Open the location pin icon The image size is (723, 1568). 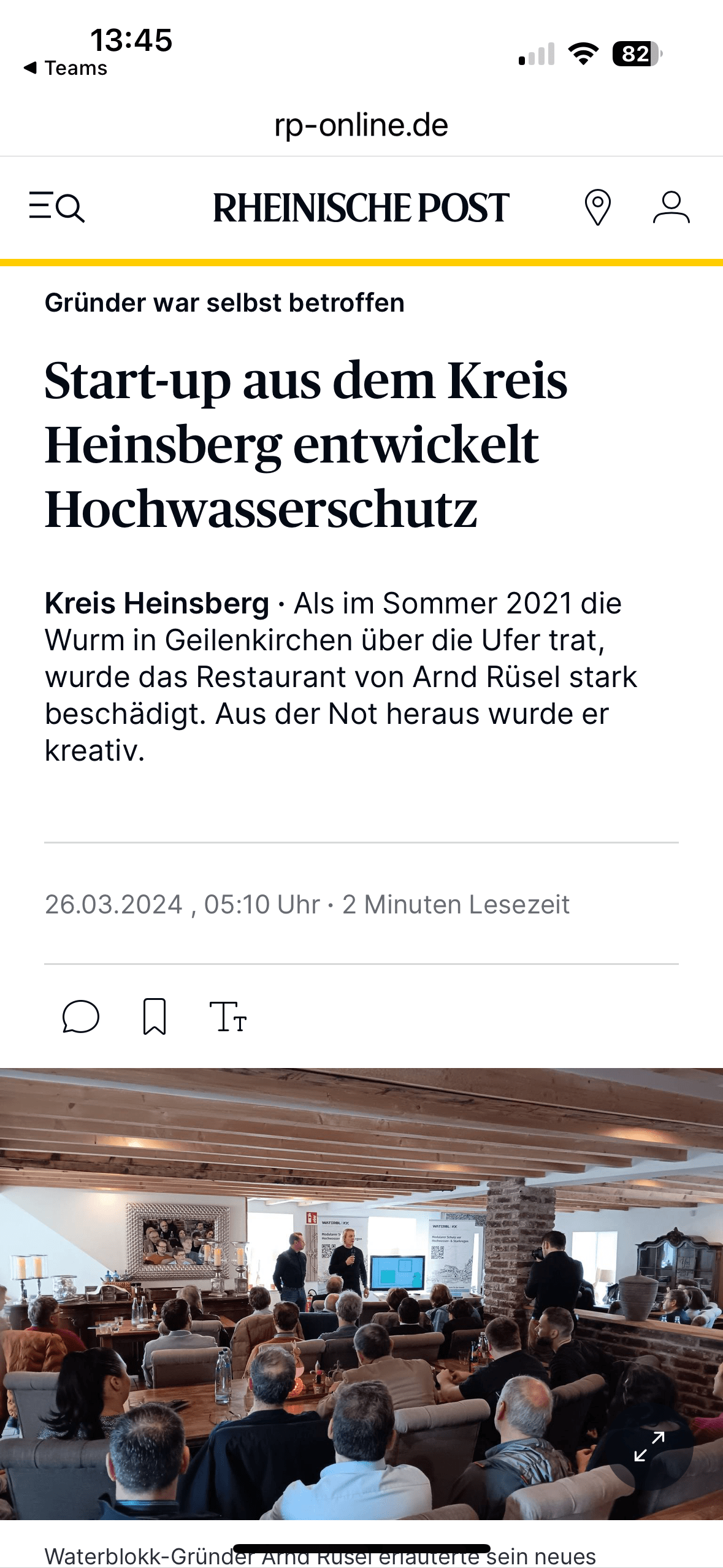pos(597,207)
